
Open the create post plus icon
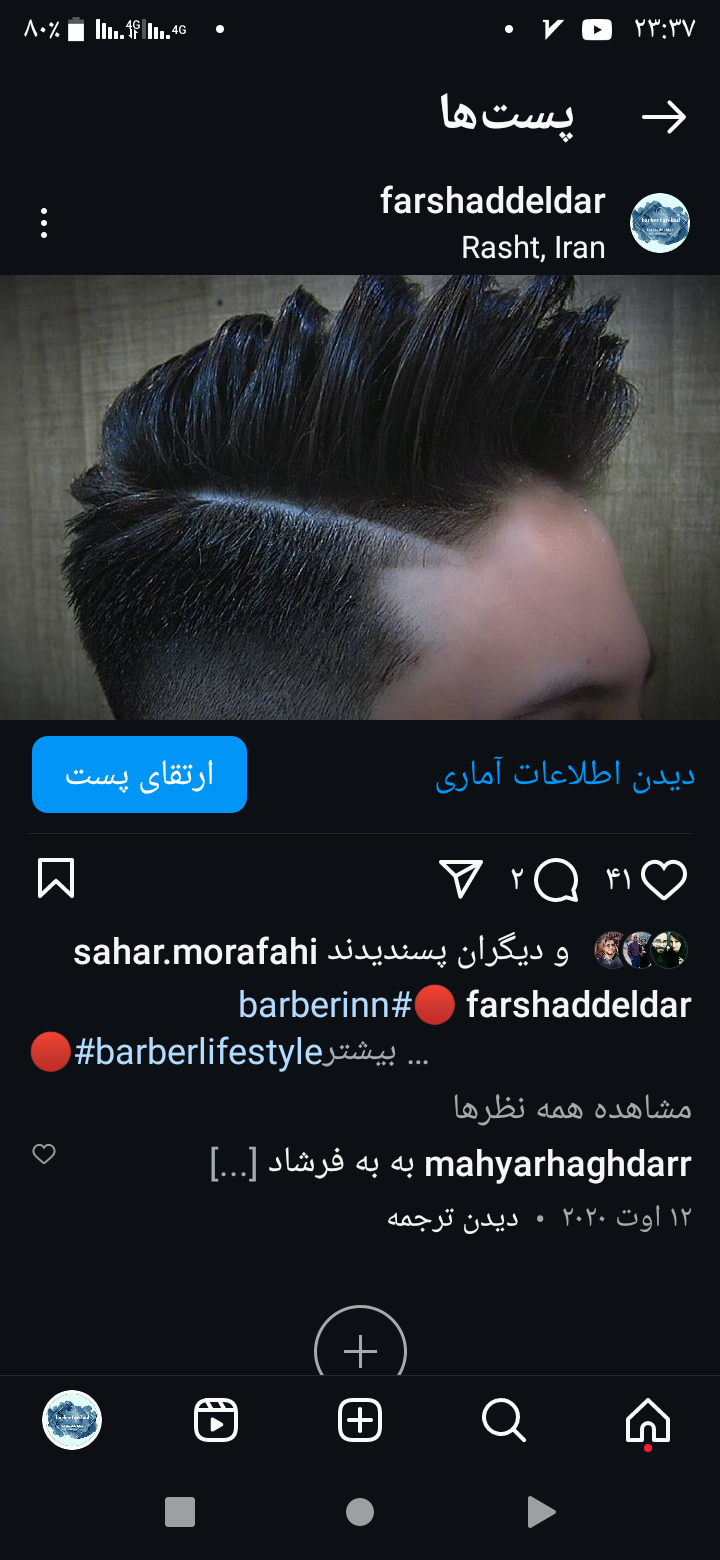[359, 1419]
